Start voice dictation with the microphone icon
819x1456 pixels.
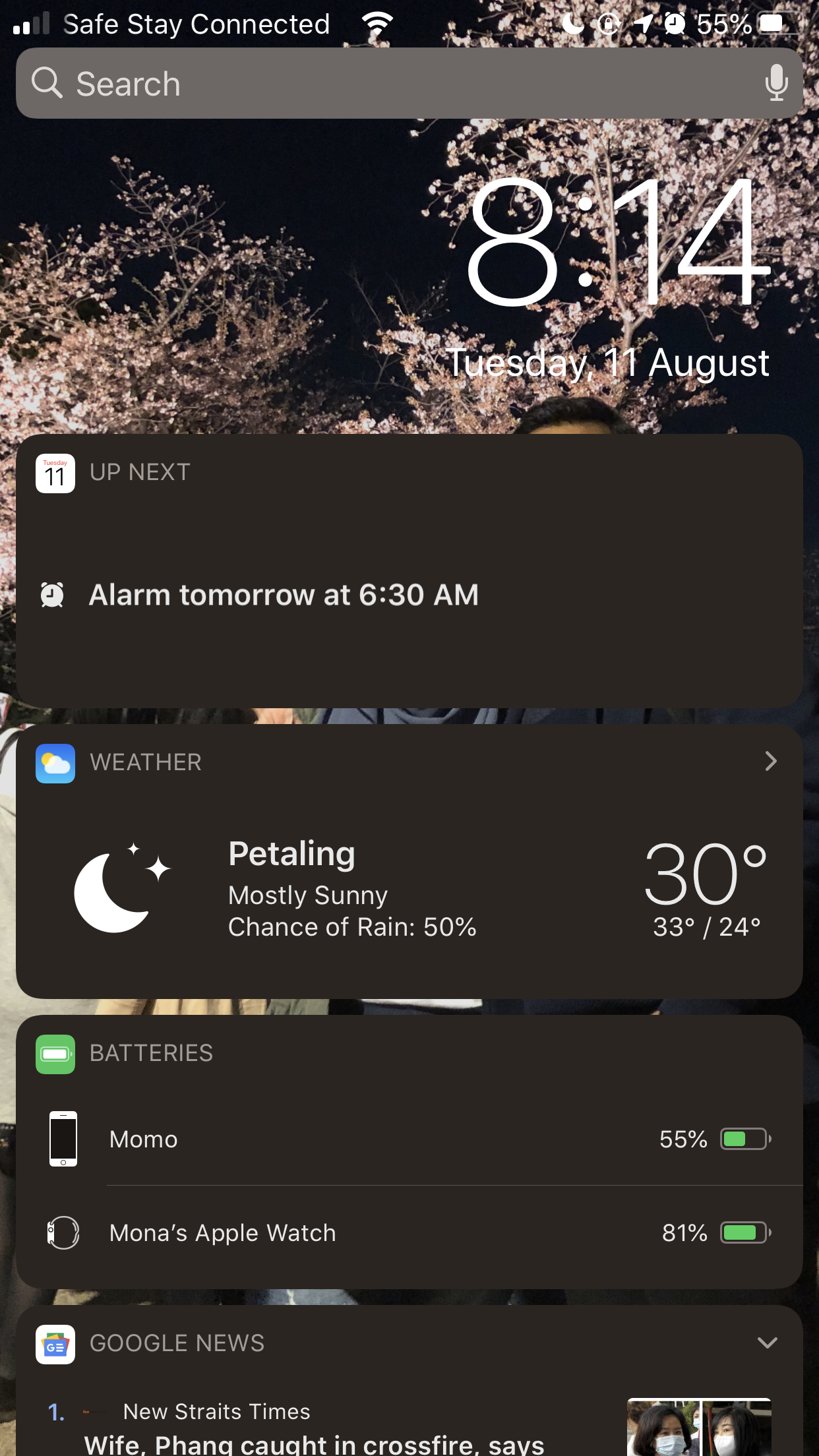pyautogui.click(x=776, y=83)
